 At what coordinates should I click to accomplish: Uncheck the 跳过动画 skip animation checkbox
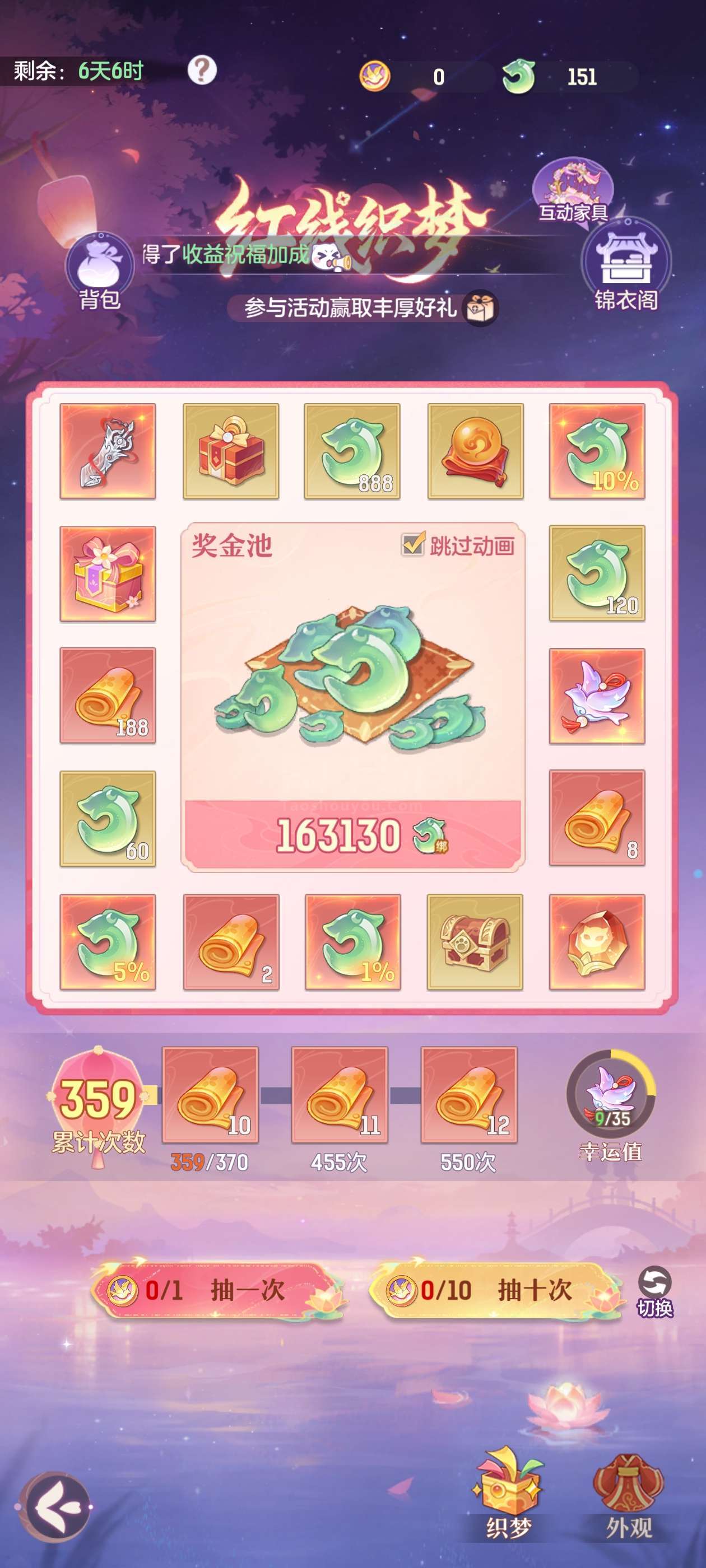pyautogui.click(x=413, y=545)
